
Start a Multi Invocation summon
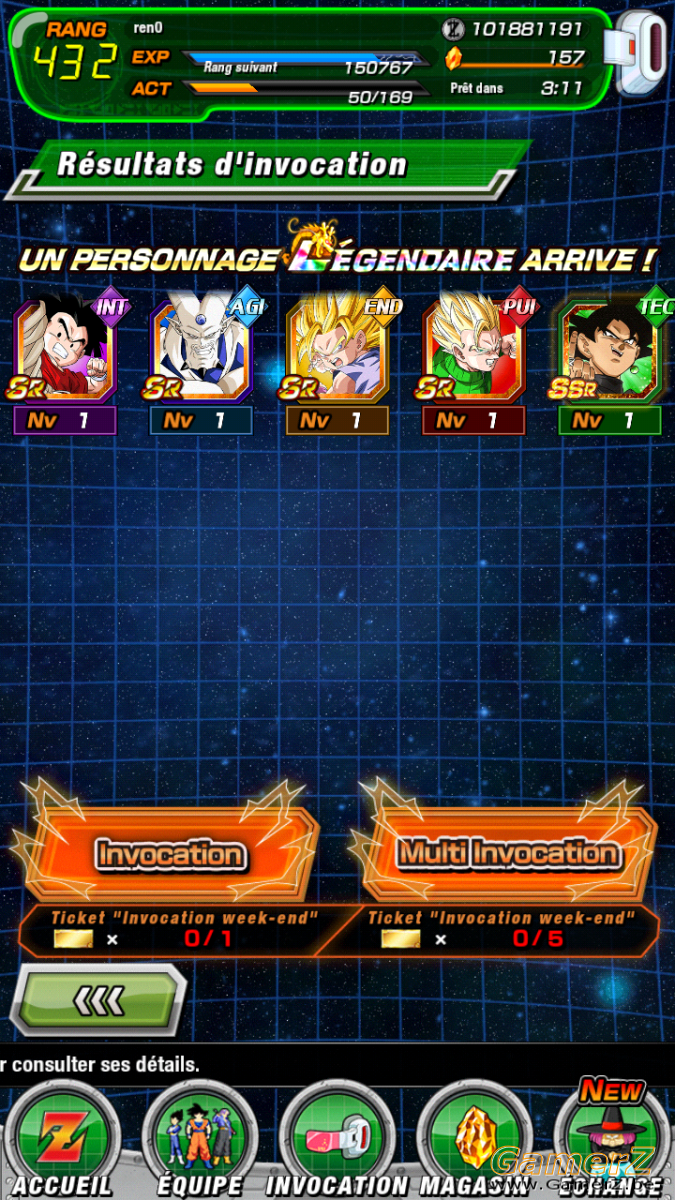click(x=508, y=853)
